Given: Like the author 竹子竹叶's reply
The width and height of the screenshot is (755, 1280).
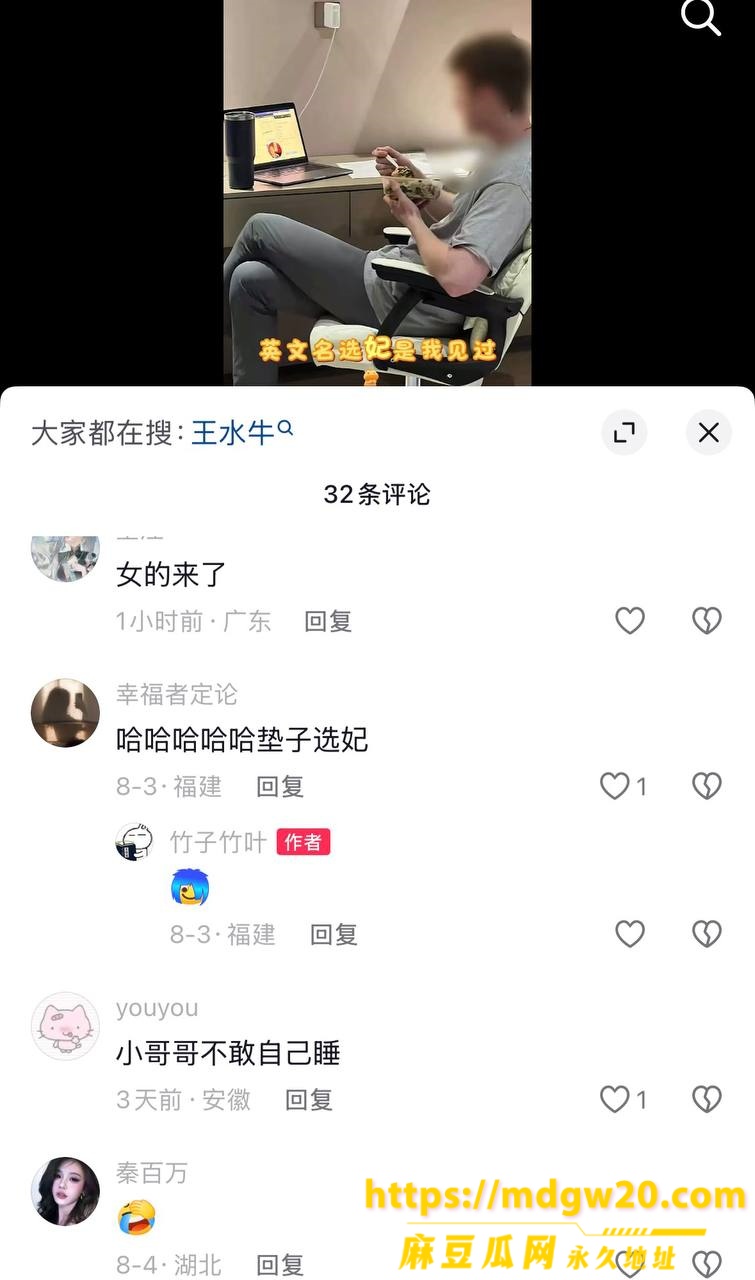Looking at the screenshot, I should click(629, 934).
